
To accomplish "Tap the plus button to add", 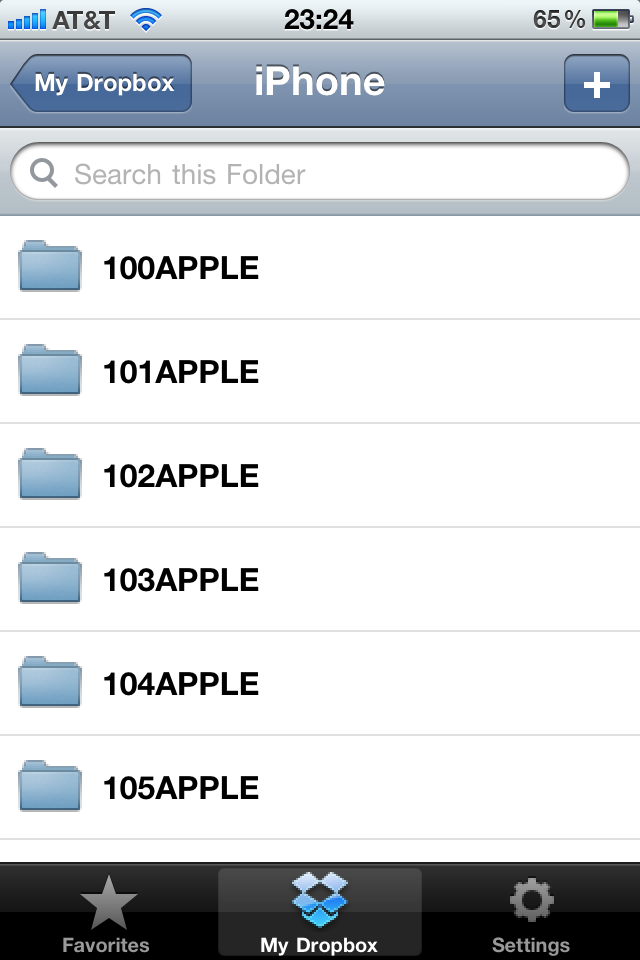I will coord(596,84).
